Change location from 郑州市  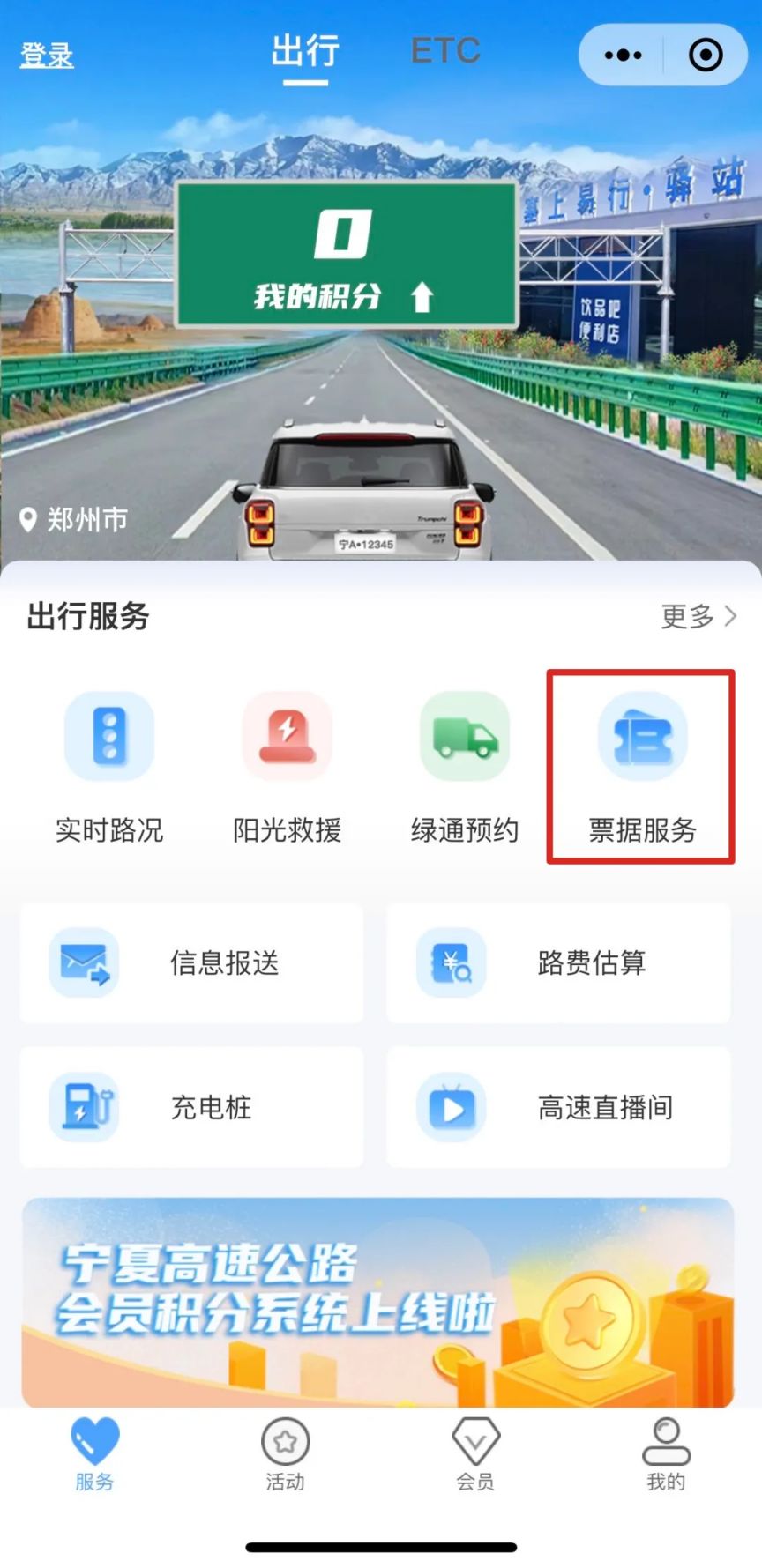75,520
